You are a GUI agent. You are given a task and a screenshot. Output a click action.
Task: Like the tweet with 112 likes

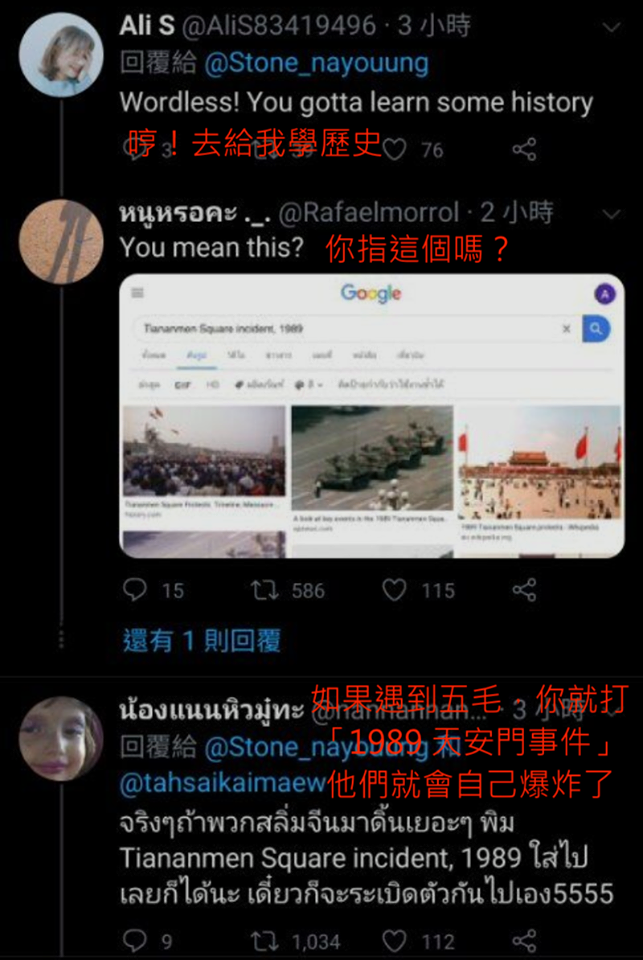[x=396, y=941]
